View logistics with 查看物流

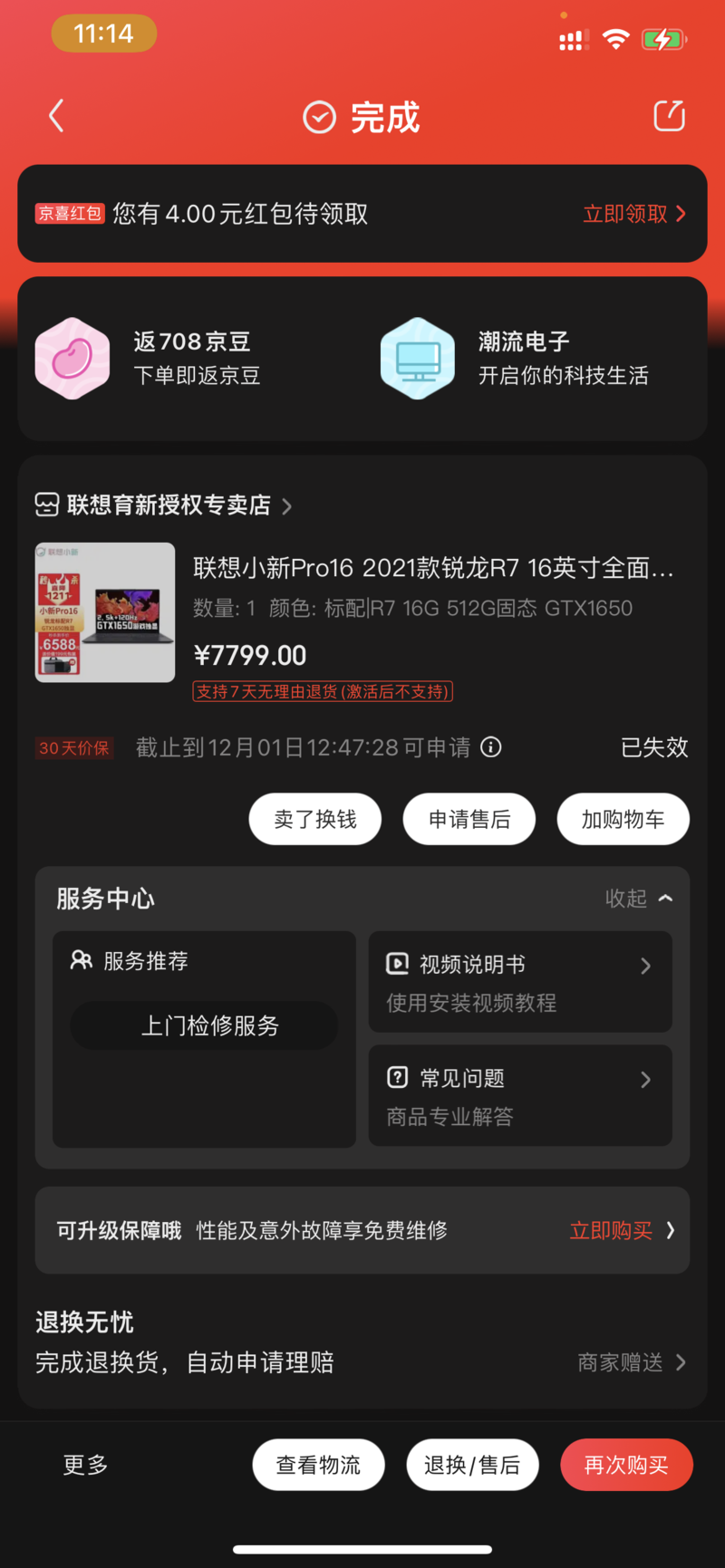pos(318,1465)
